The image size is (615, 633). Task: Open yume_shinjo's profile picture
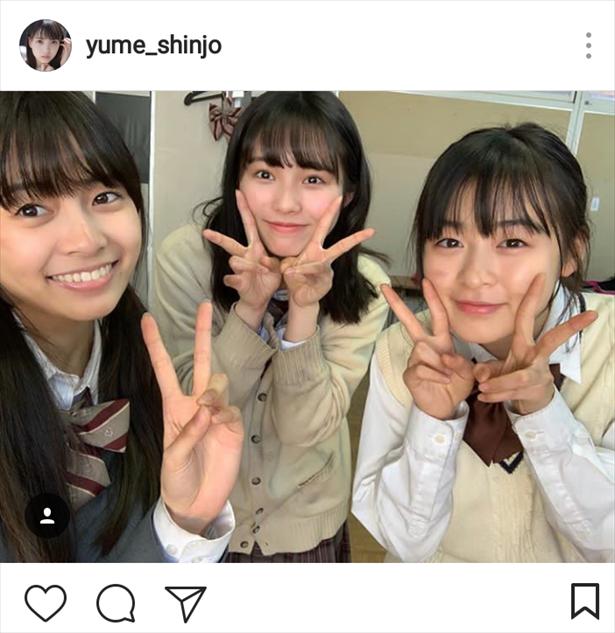tap(45, 45)
